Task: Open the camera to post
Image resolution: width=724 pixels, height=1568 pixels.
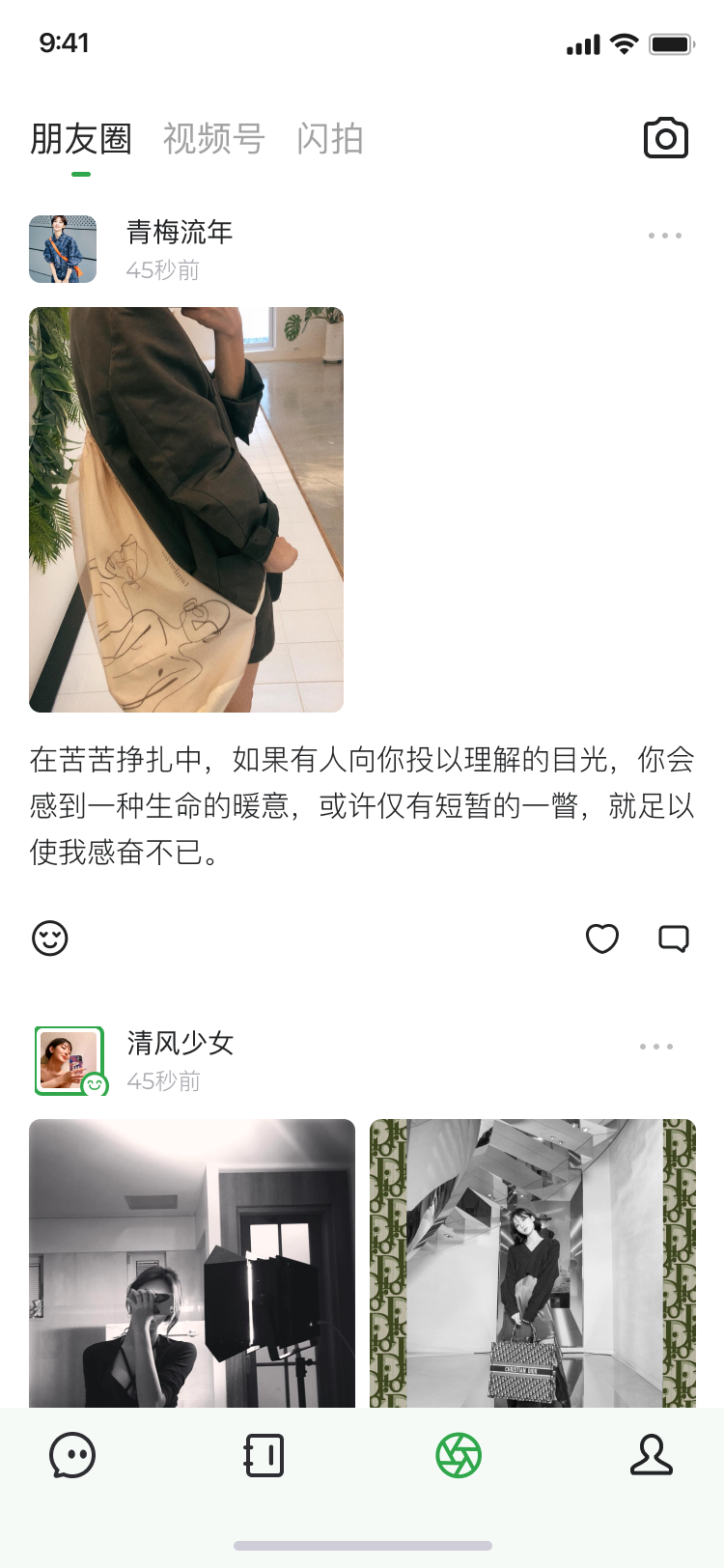Action: pyautogui.click(x=666, y=139)
